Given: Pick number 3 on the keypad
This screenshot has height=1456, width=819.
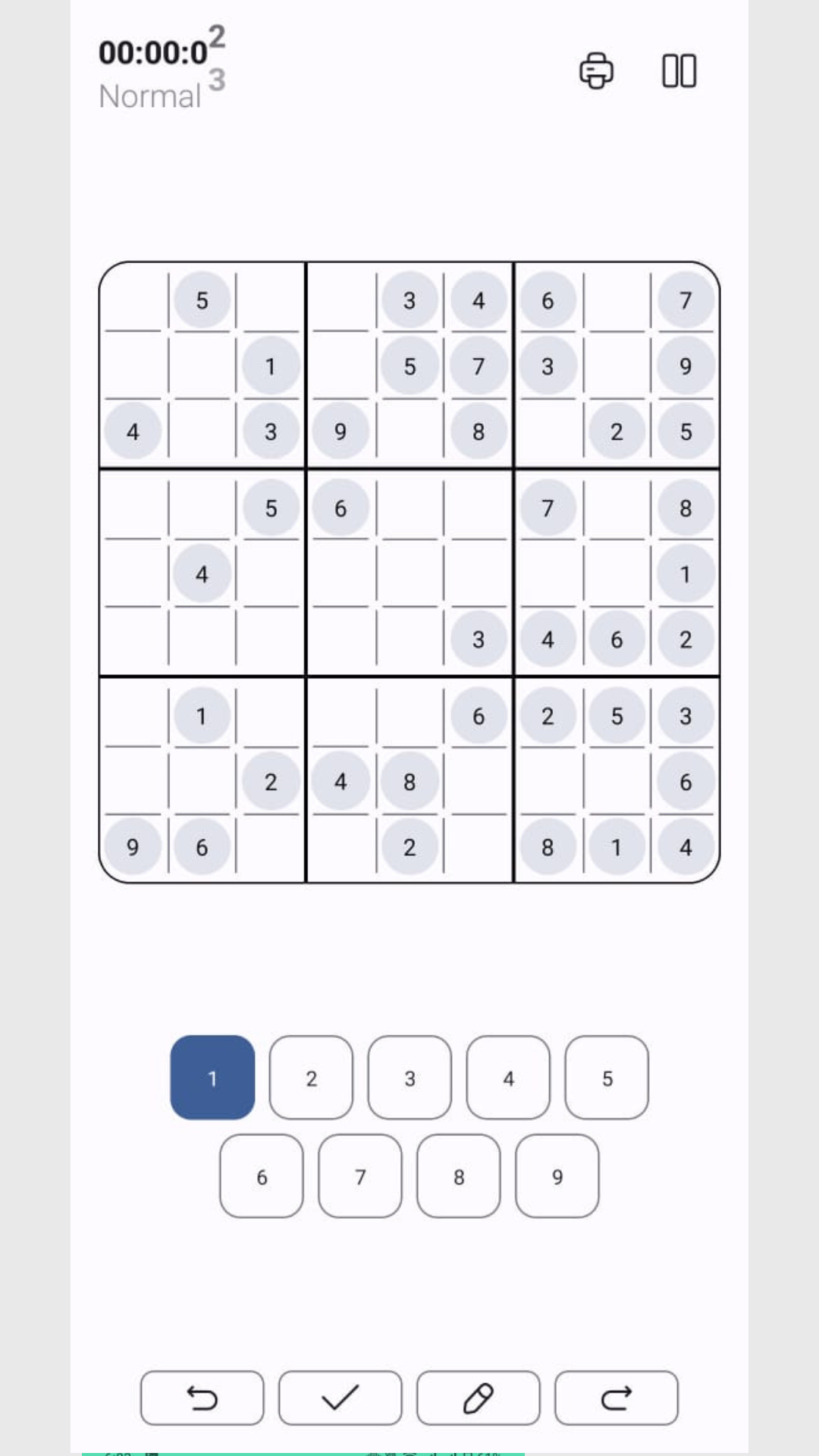Looking at the screenshot, I should (x=409, y=1078).
